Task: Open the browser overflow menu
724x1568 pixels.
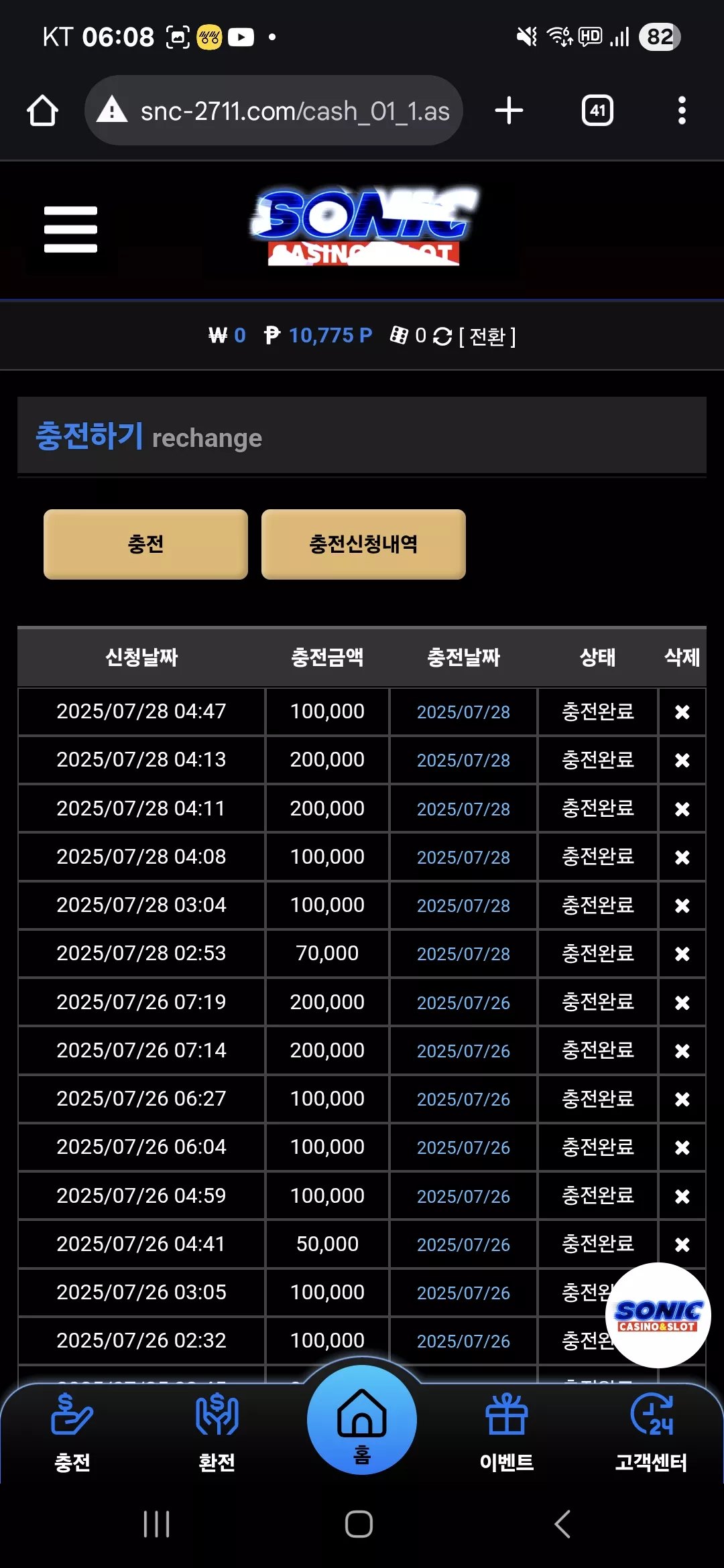Action: pyautogui.click(x=682, y=111)
